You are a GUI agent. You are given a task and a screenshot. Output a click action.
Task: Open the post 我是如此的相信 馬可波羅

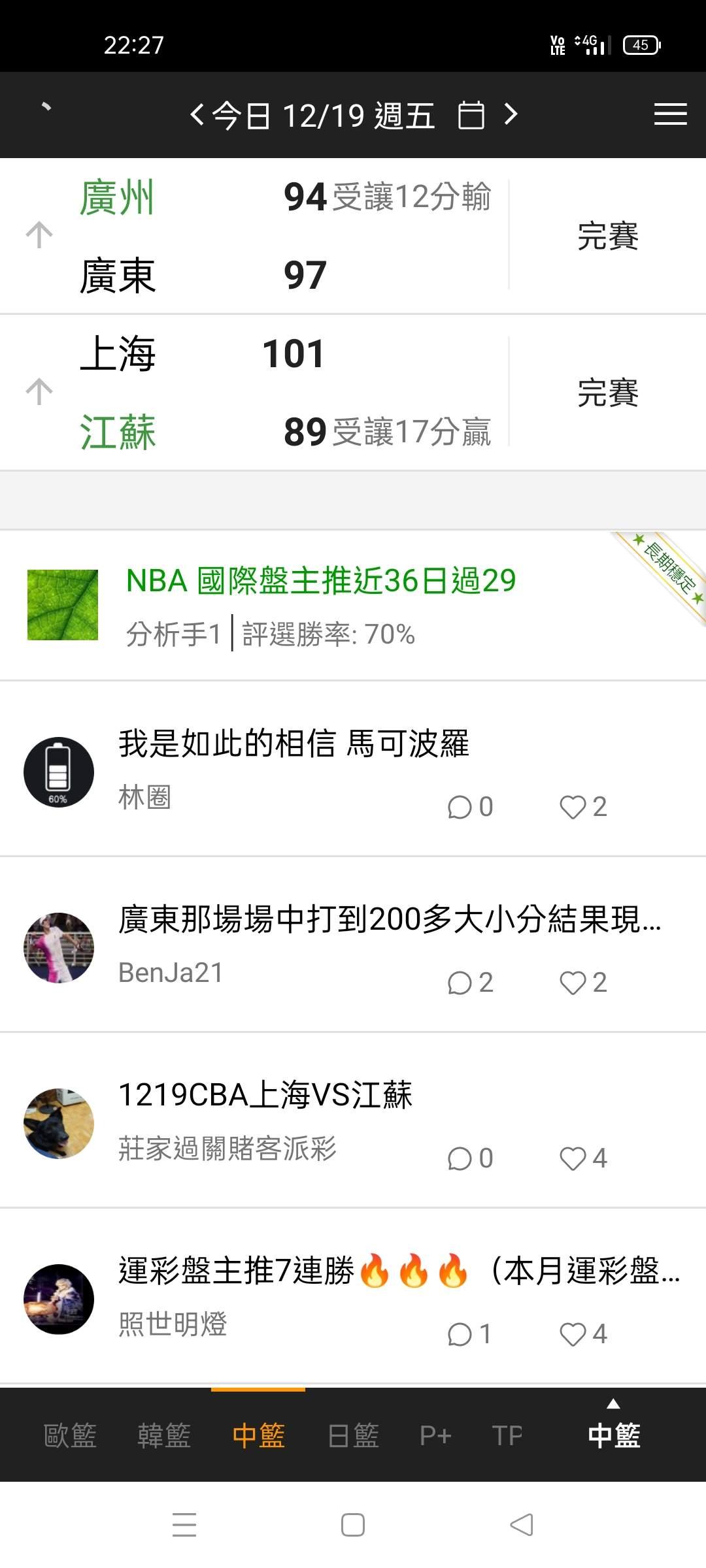click(x=294, y=745)
